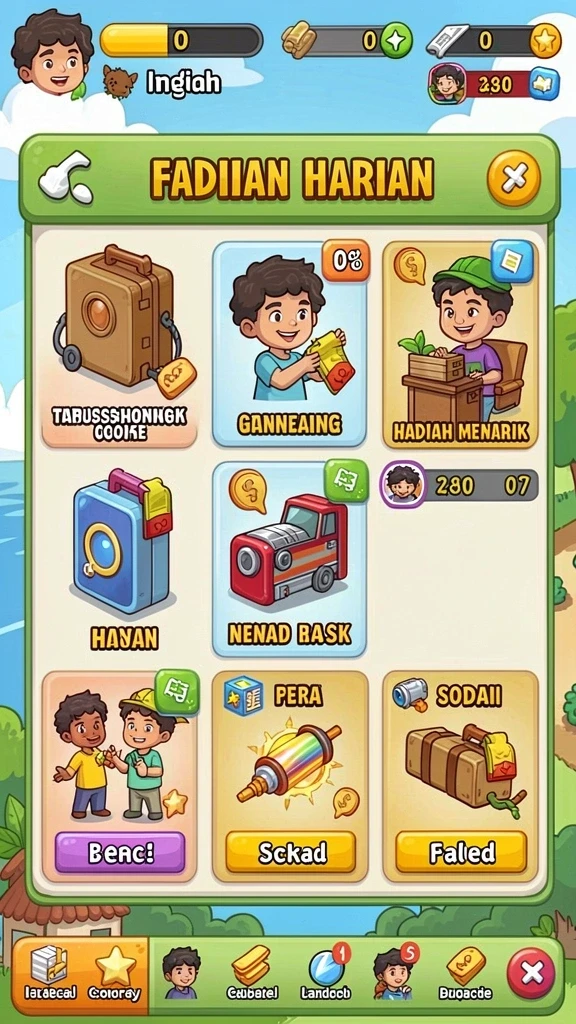The height and width of the screenshot is (1024, 576).
Task: Open the Nenad Rask truck card
Action: pyautogui.click(x=289, y=559)
